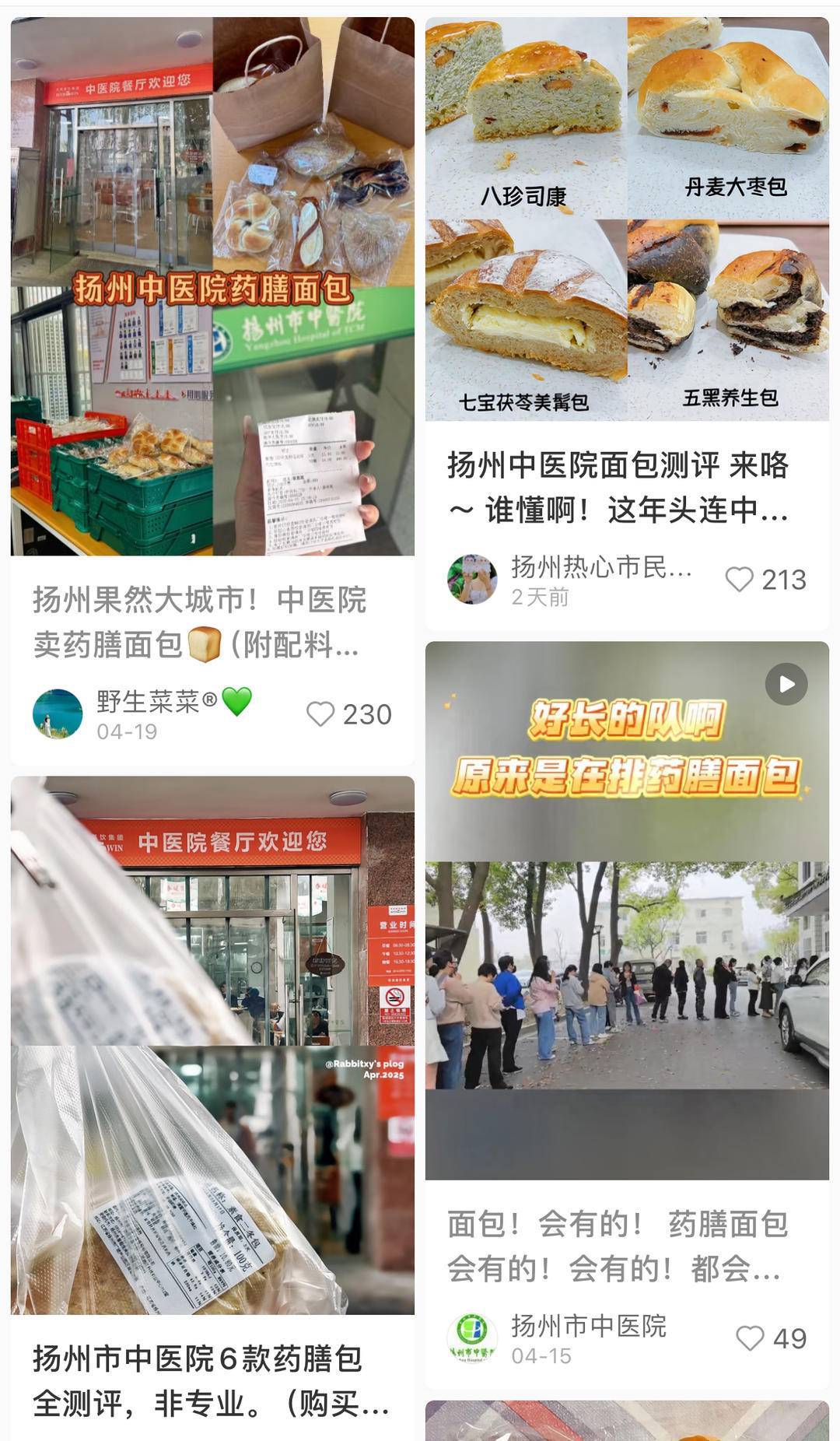Open the 扬州中医院面包测评 post
Image resolution: width=840 pixels, height=1441 pixels.
pyautogui.click(x=627, y=219)
